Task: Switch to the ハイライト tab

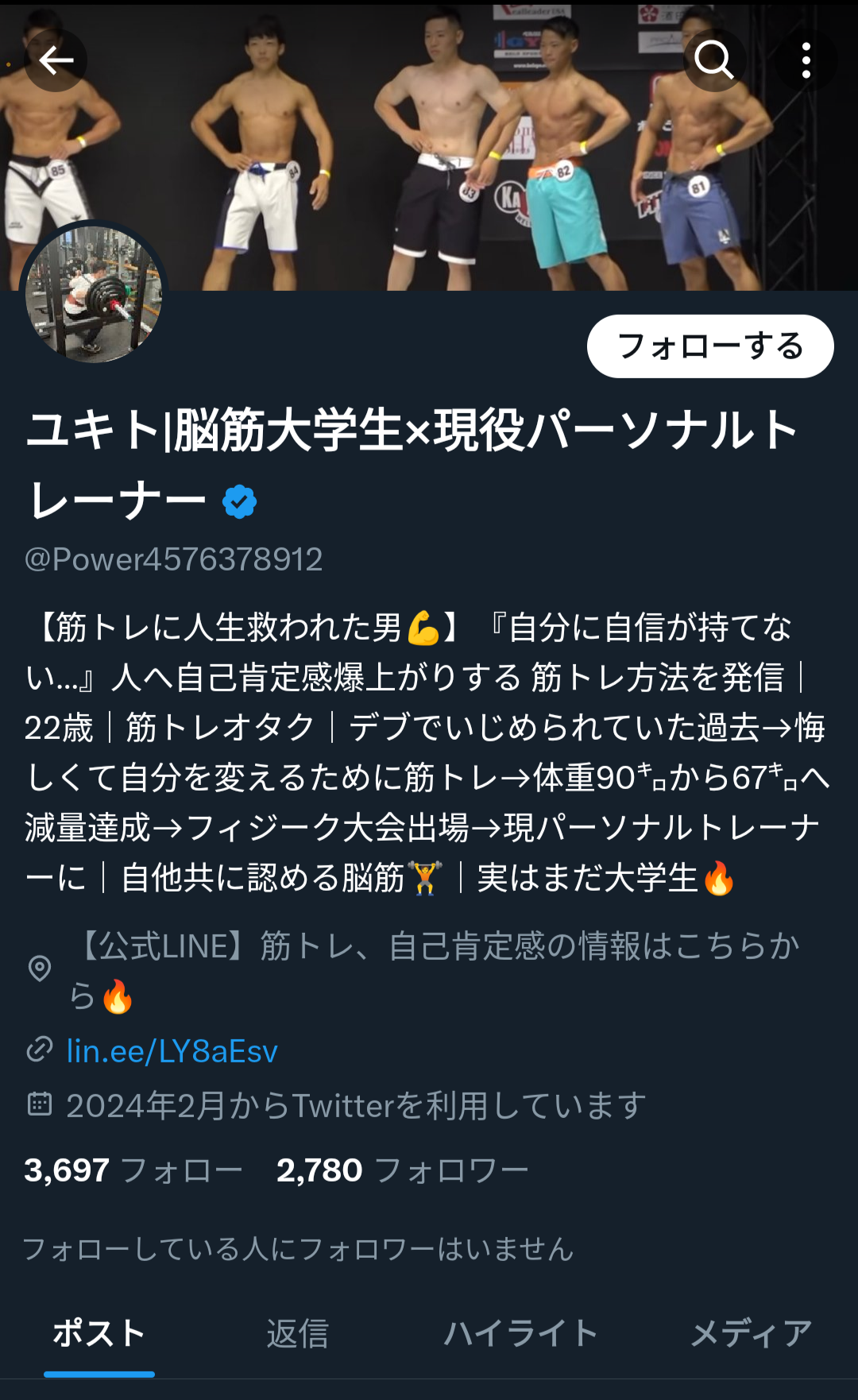Action: 520,1333
